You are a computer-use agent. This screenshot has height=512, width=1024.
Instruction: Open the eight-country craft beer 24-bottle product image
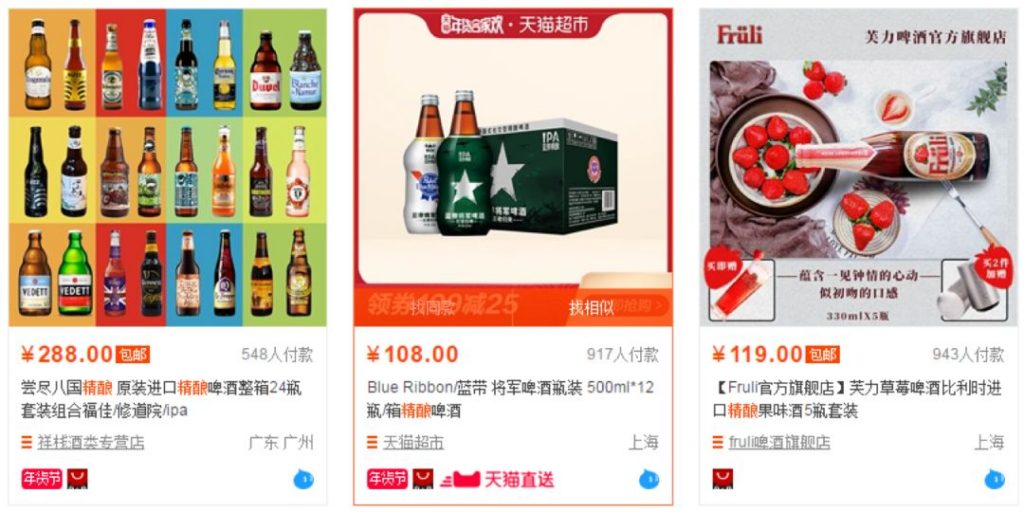[x=167, y=165]
